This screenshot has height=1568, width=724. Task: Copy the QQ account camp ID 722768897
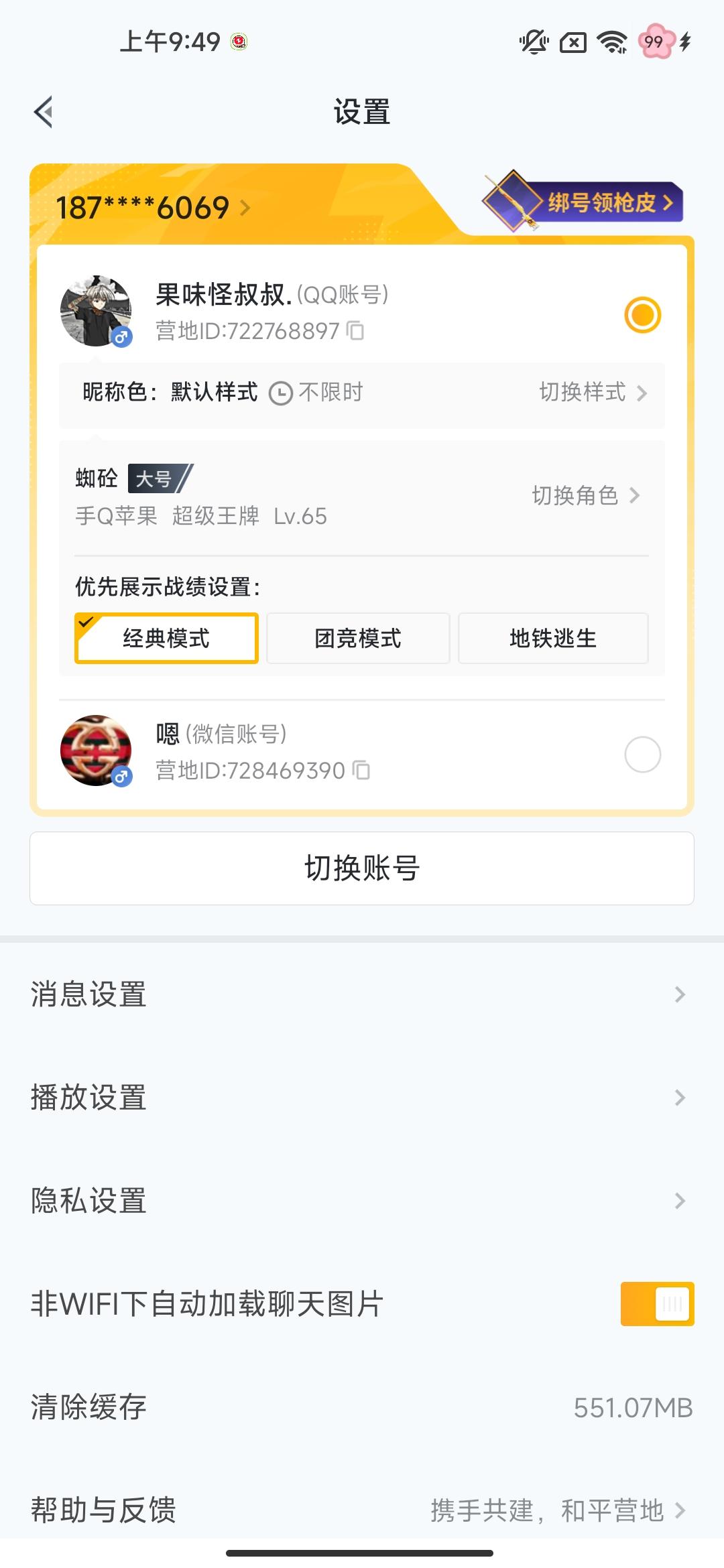click(355, 330)
